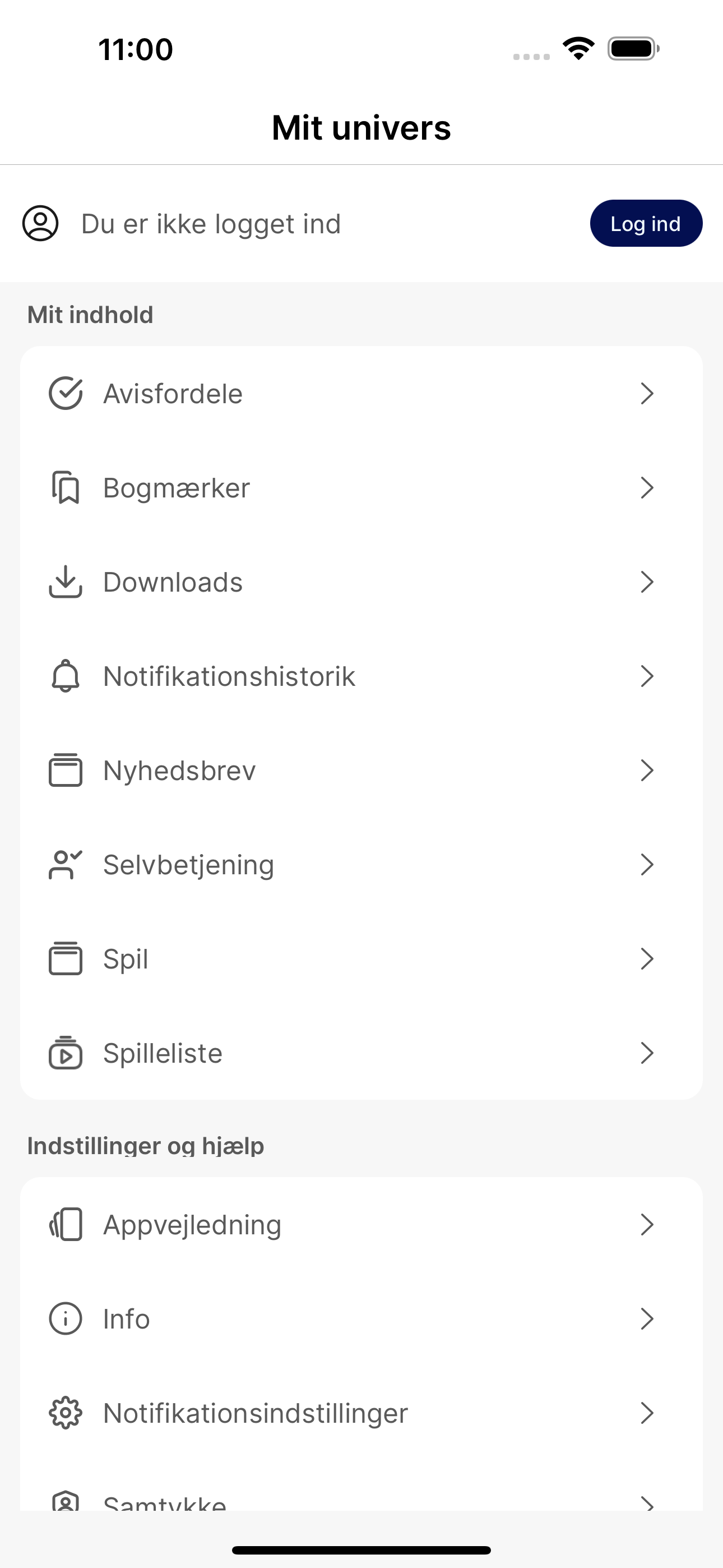Go to Downloads

(361, 582)
